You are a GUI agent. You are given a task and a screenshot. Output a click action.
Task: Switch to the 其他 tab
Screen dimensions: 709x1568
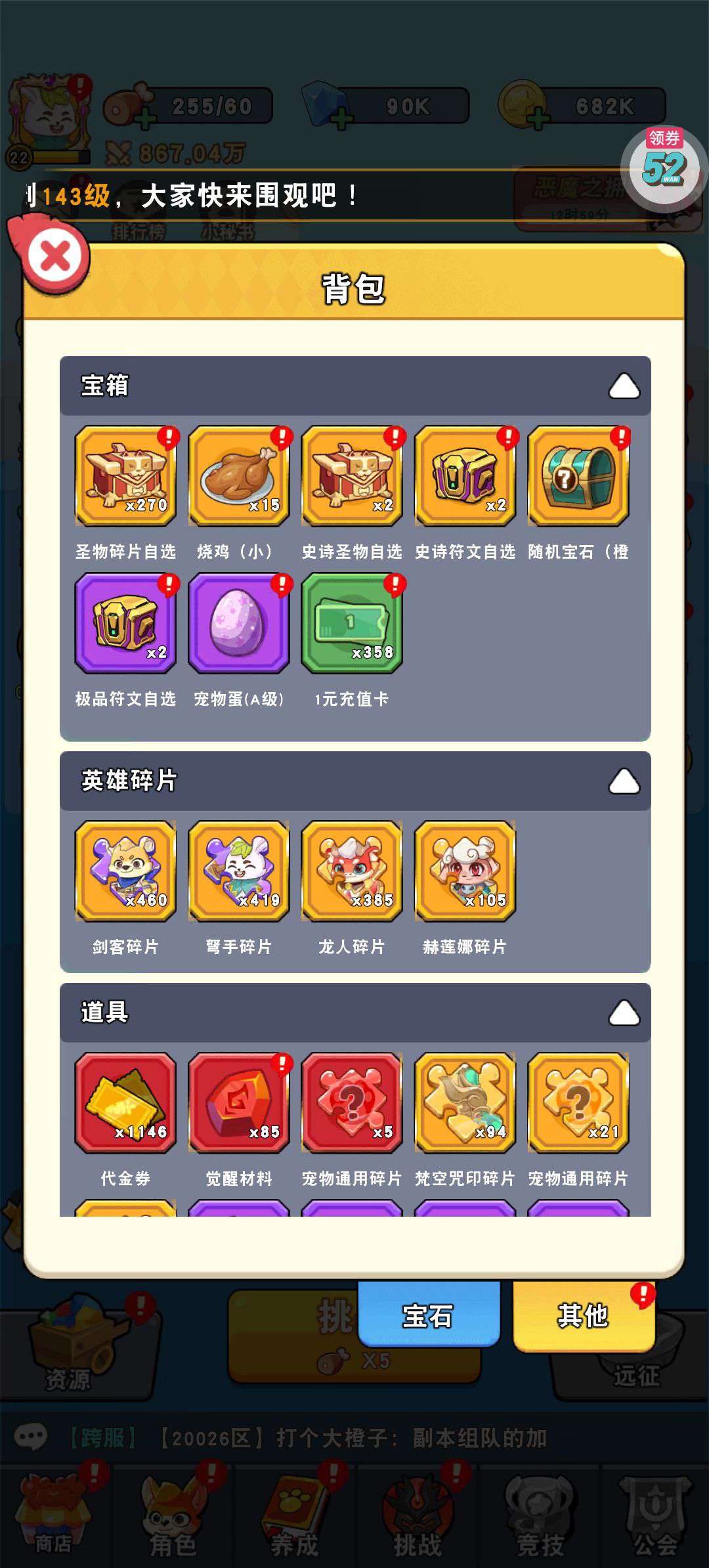[x=583, y=1316]
